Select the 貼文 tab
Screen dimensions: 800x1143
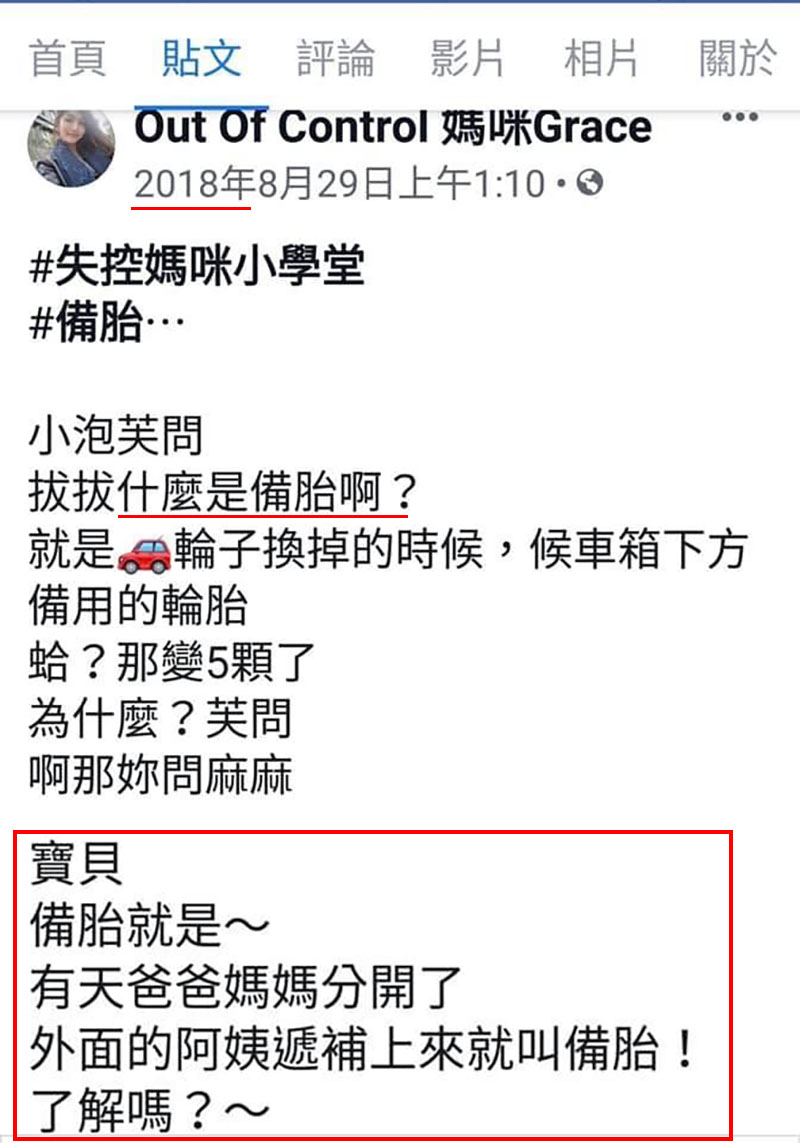point(201,60)
